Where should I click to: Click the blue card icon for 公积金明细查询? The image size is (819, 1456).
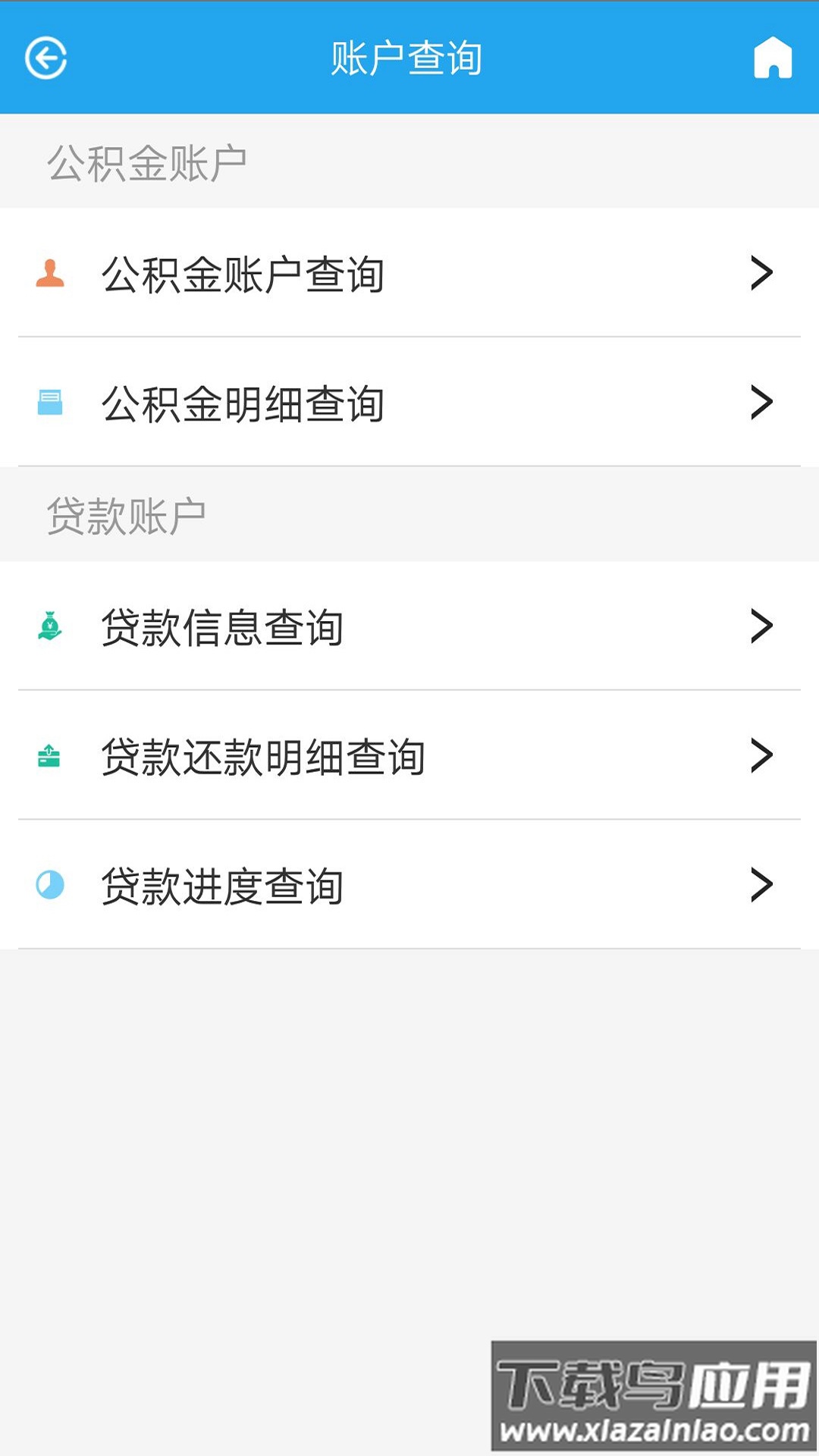[x=50, y=402]
